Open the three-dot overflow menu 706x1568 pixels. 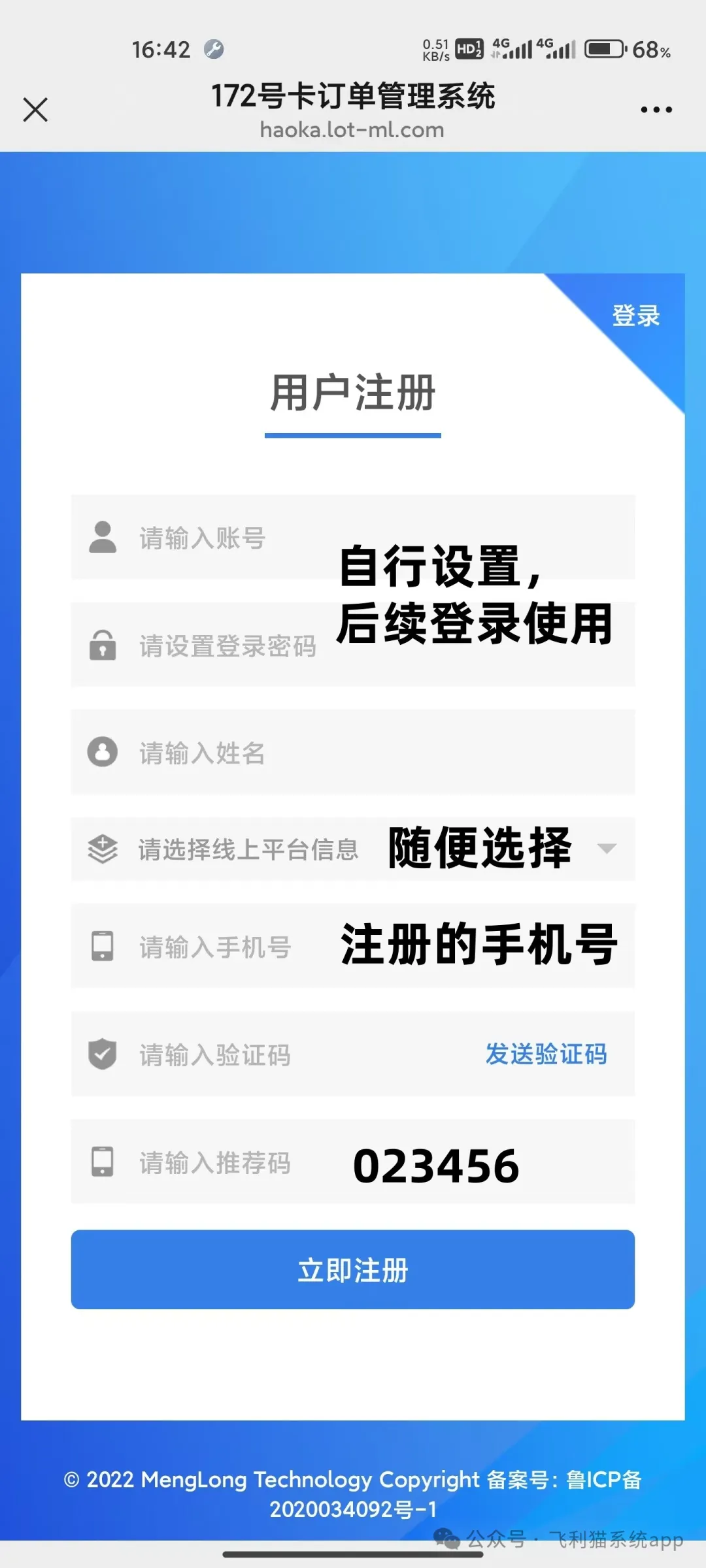pos(656,110)
